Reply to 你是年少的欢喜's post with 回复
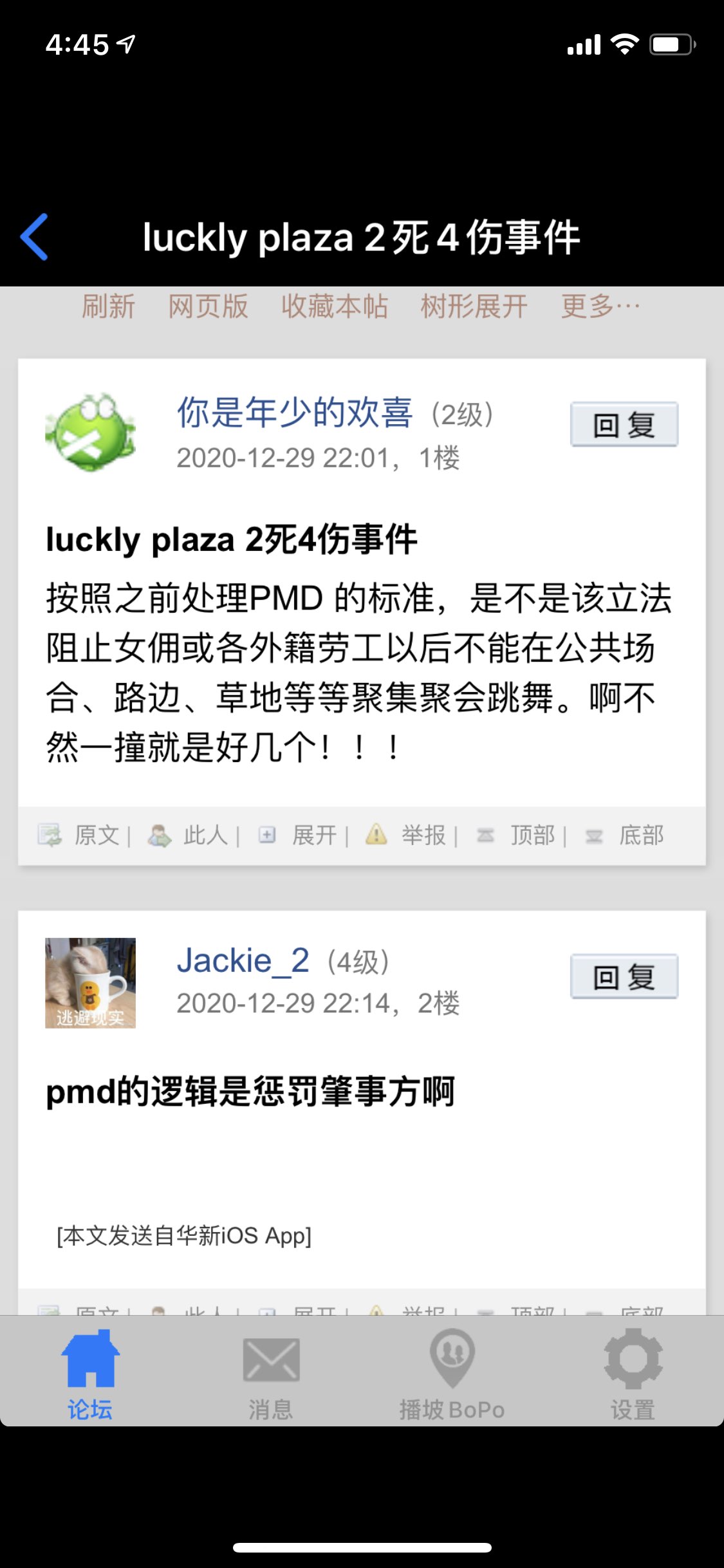Image resolution: width=724 pixels, height=1568 pixels. coord(624,425)
